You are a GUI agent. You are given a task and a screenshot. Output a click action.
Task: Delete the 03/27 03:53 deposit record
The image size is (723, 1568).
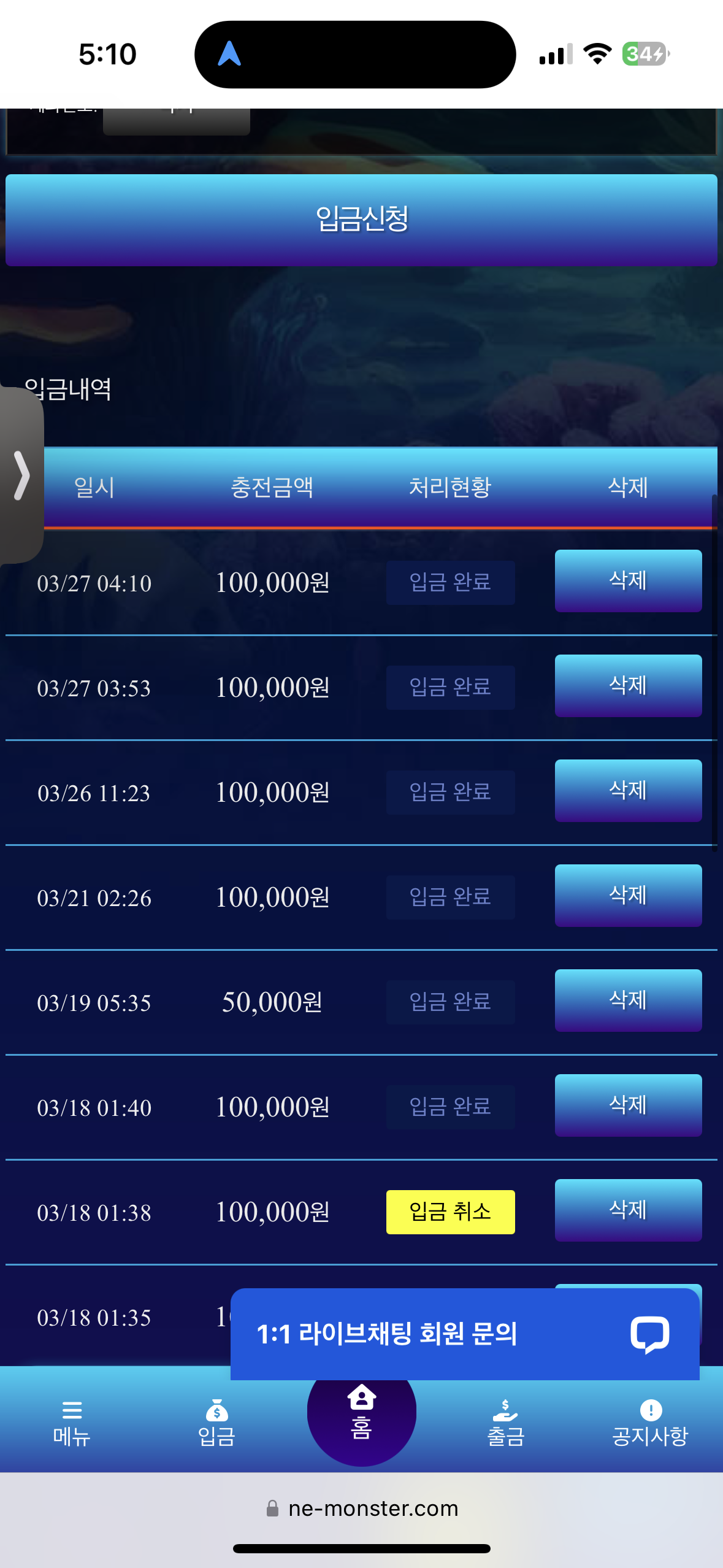point(628,685)
